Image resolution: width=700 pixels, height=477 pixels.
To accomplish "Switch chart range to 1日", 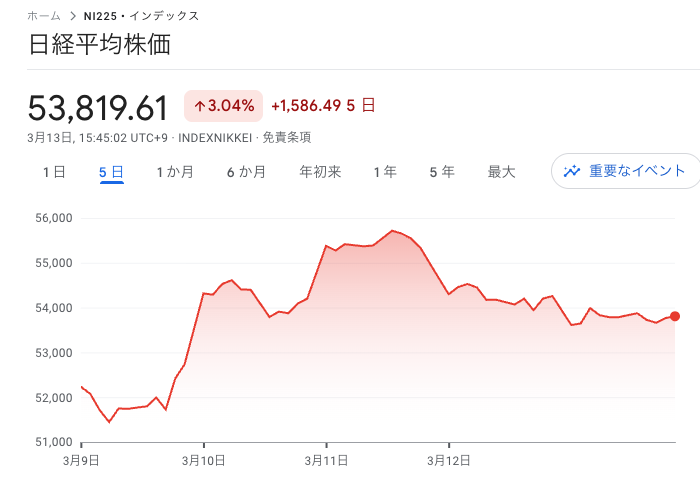I will point(54,172).
